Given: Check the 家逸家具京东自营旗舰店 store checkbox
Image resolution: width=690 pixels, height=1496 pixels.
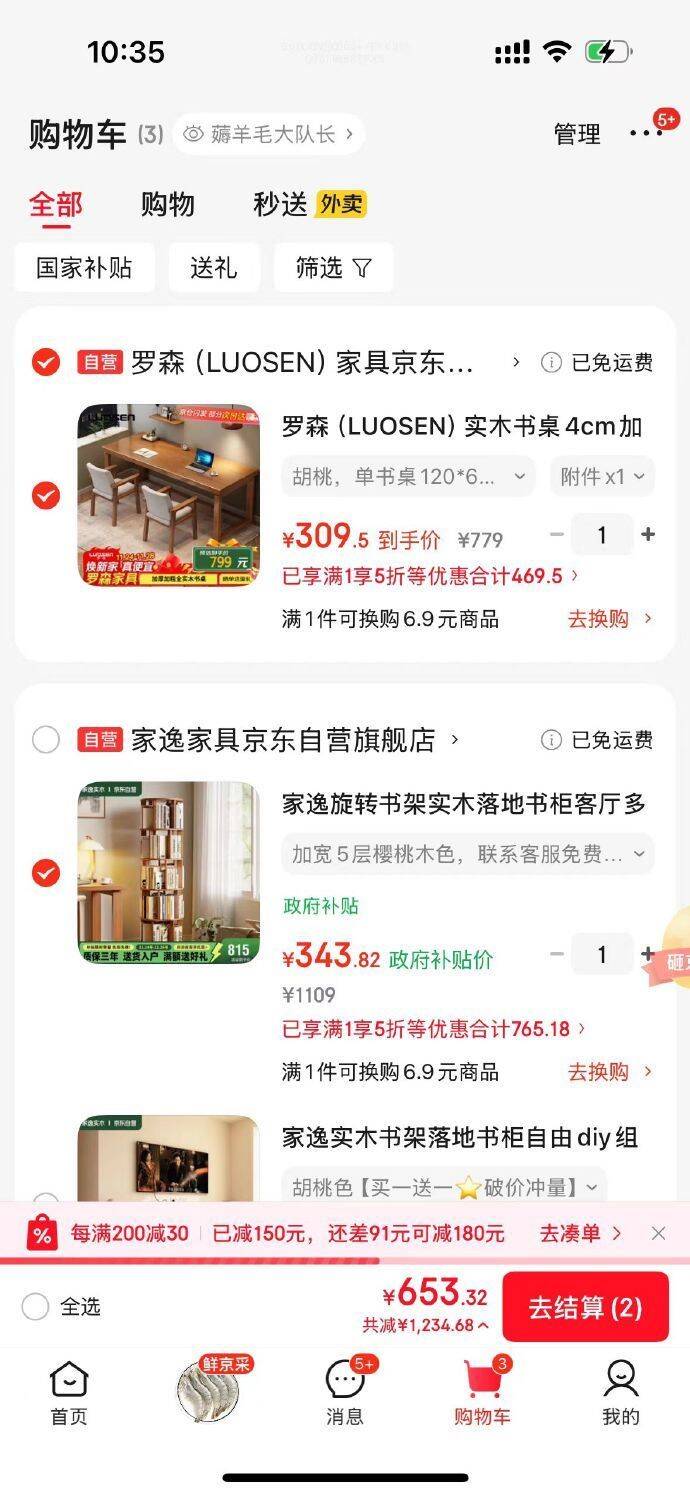Looking at the screenshot, I should [x=46, y=740].
